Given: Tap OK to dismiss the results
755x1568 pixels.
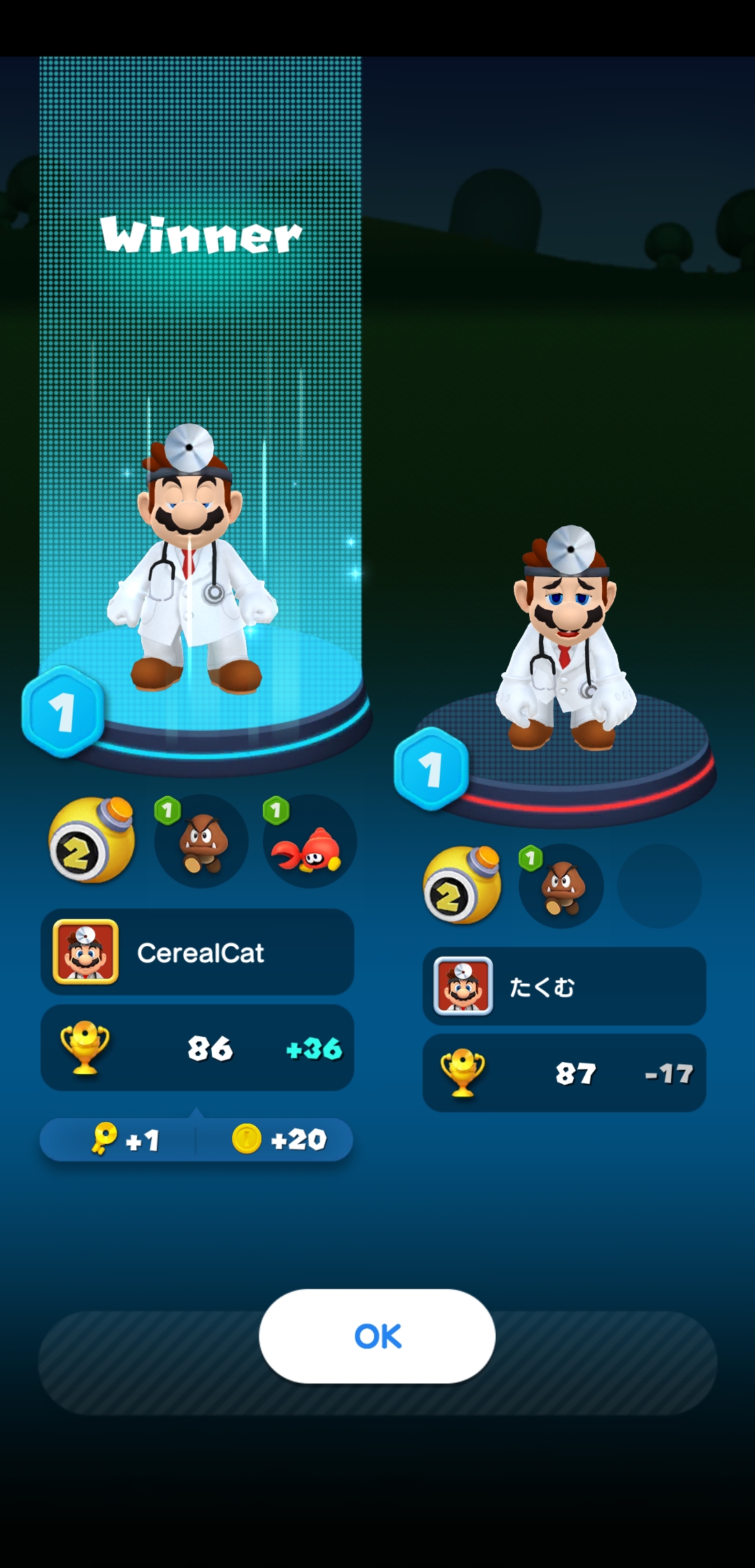Looking at the screenshot, I should pyautogui.click(x=377, y=1336).
